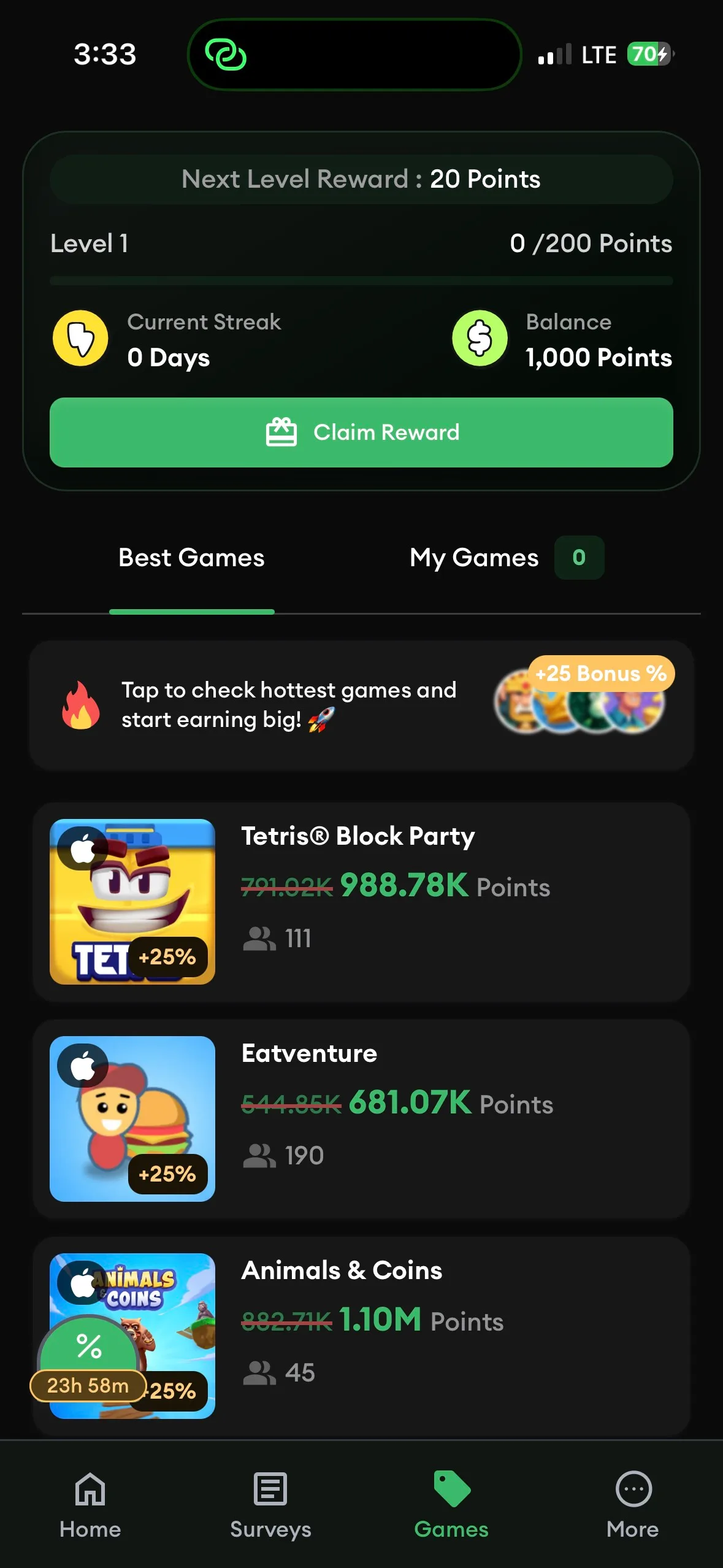Viewport: 723px width, 1568px height.
Task: Tap the Level 1 progress bar
Action: click(362, 281)
